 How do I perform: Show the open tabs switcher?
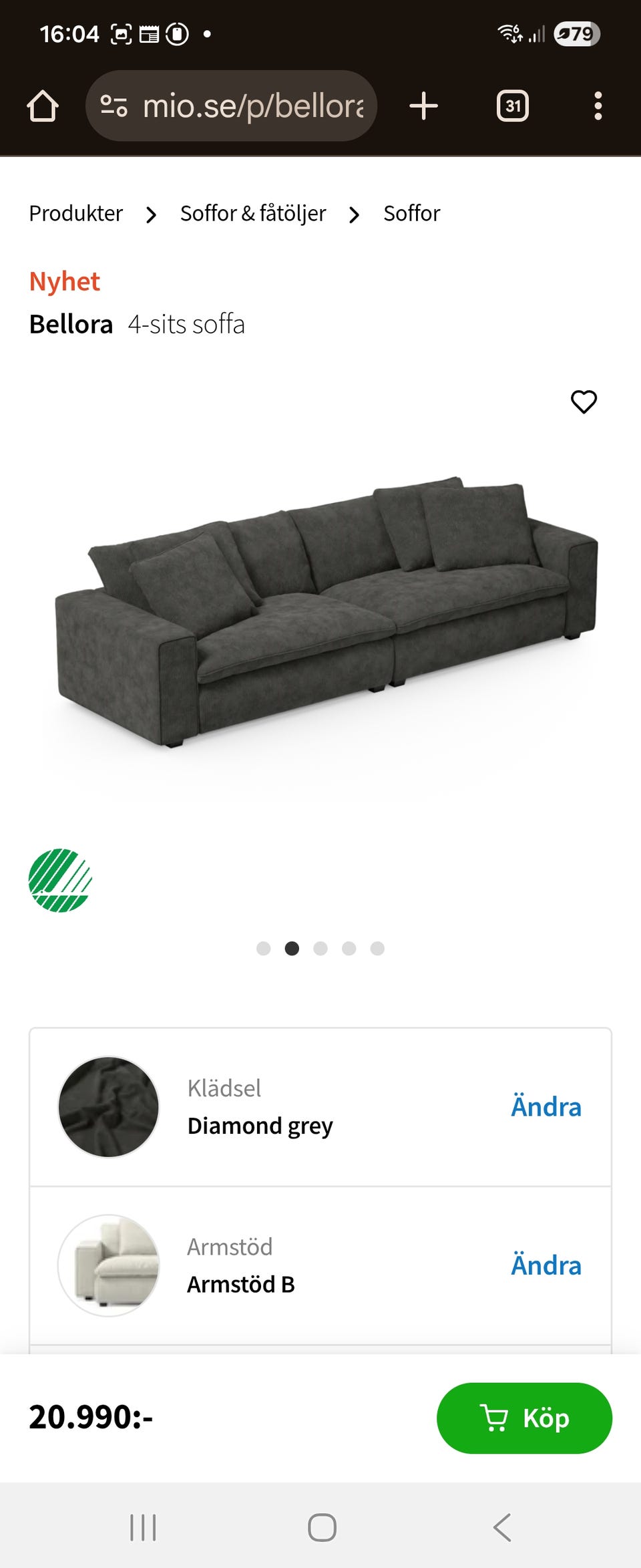click(513, 106)
